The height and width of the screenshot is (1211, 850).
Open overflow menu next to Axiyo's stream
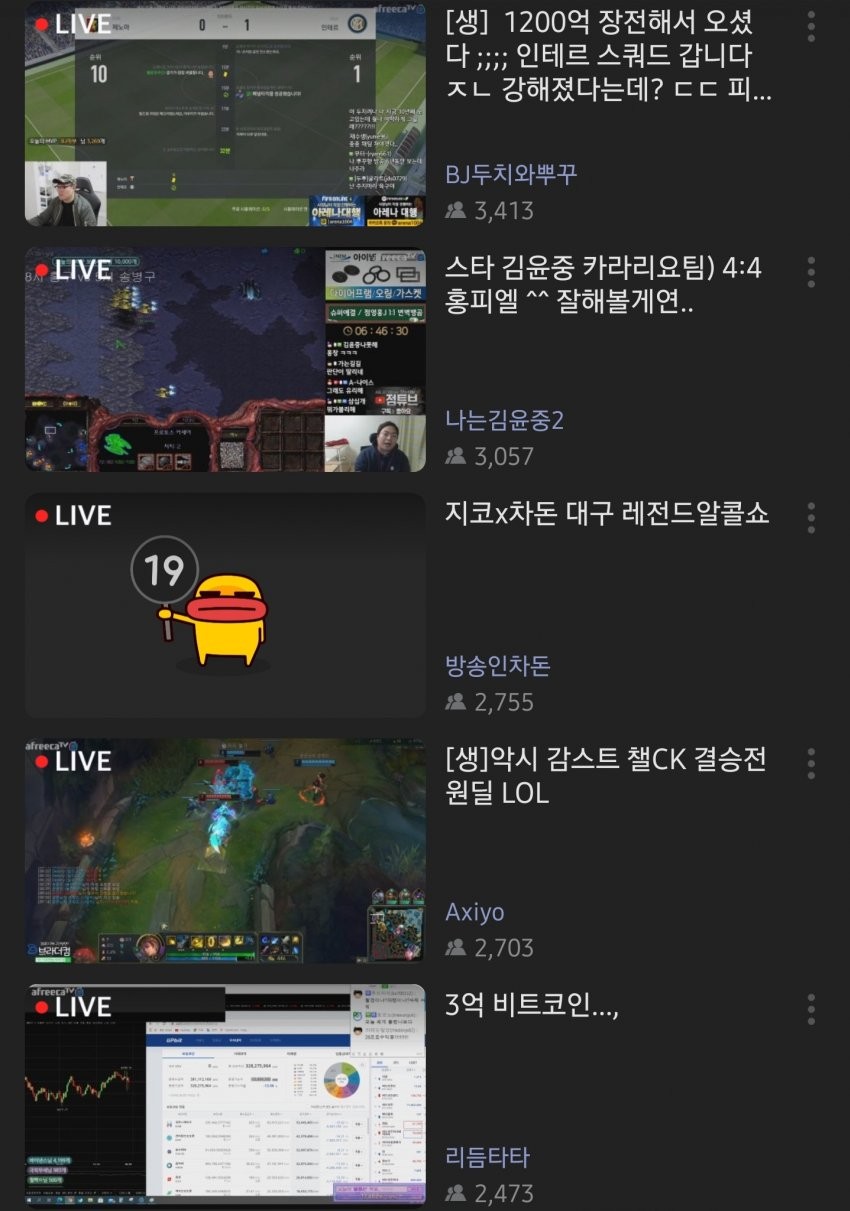(x=811, y=763)
